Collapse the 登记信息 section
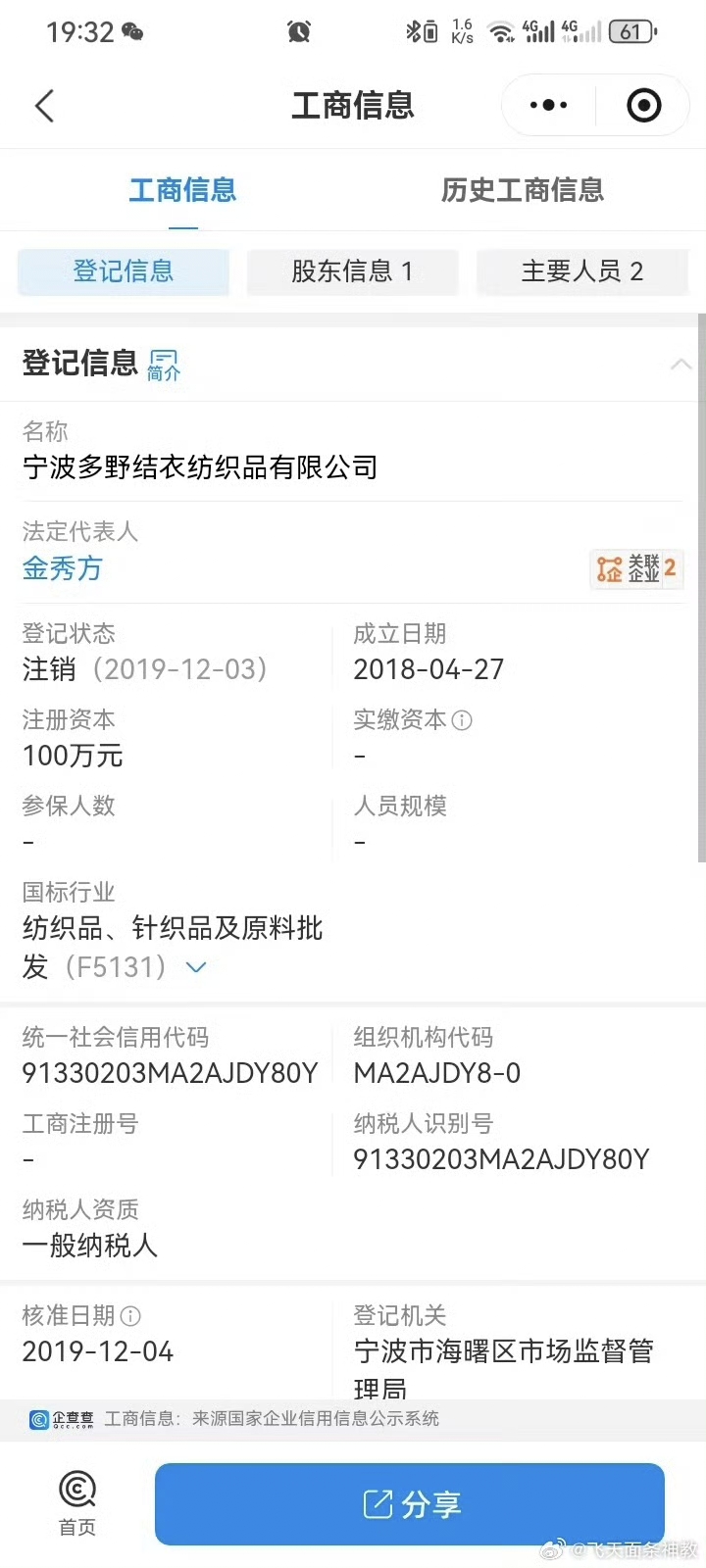This screenshot has width=706, height=1568. 680,365
